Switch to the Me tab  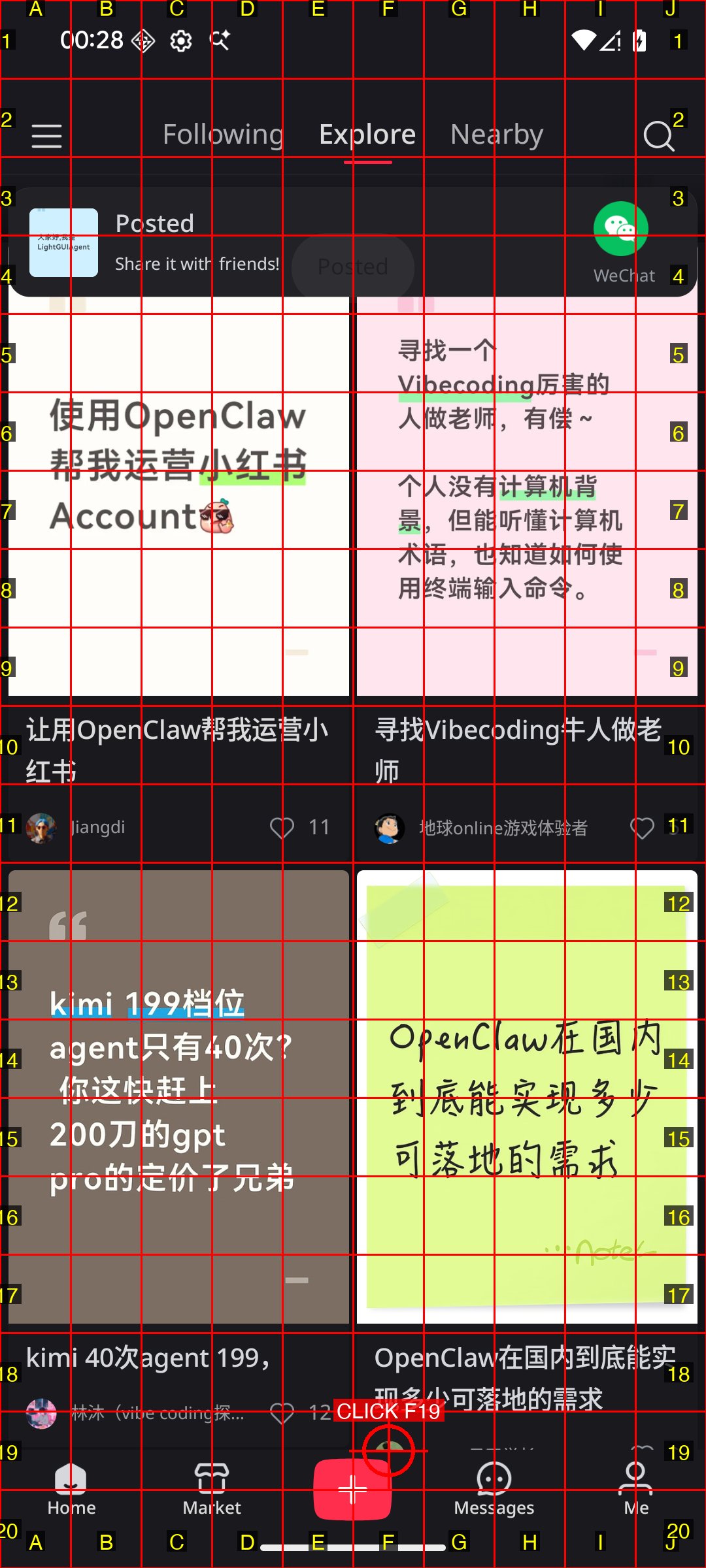click(x=635, y=1490)
